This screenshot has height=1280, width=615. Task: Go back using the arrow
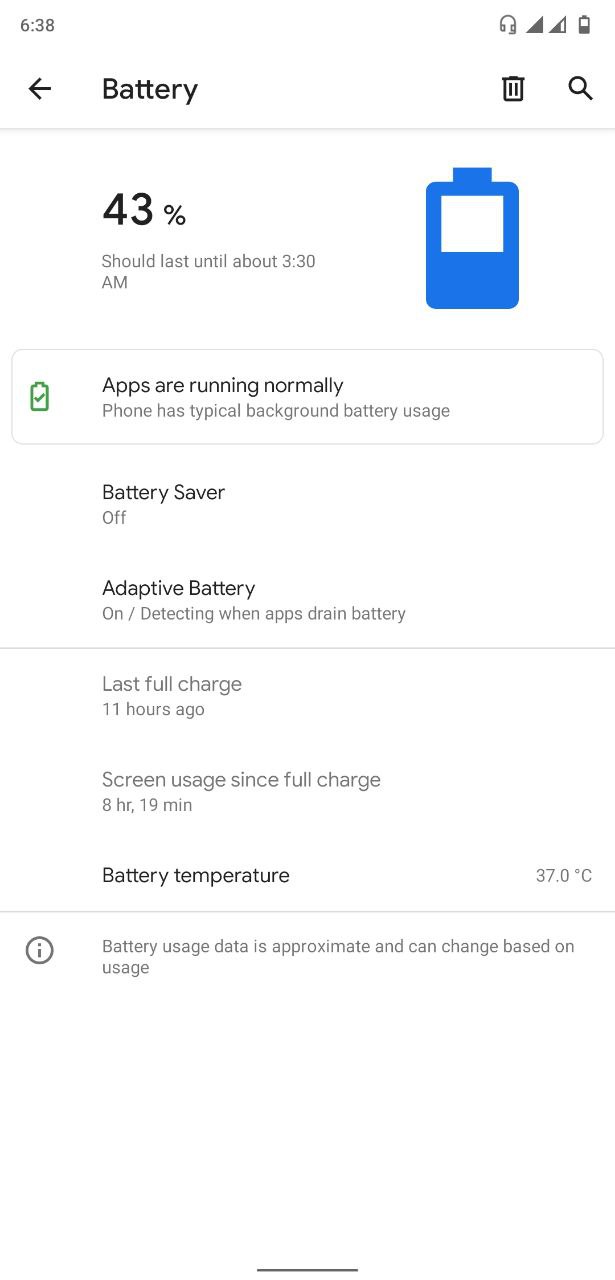(x=39, y=89)
